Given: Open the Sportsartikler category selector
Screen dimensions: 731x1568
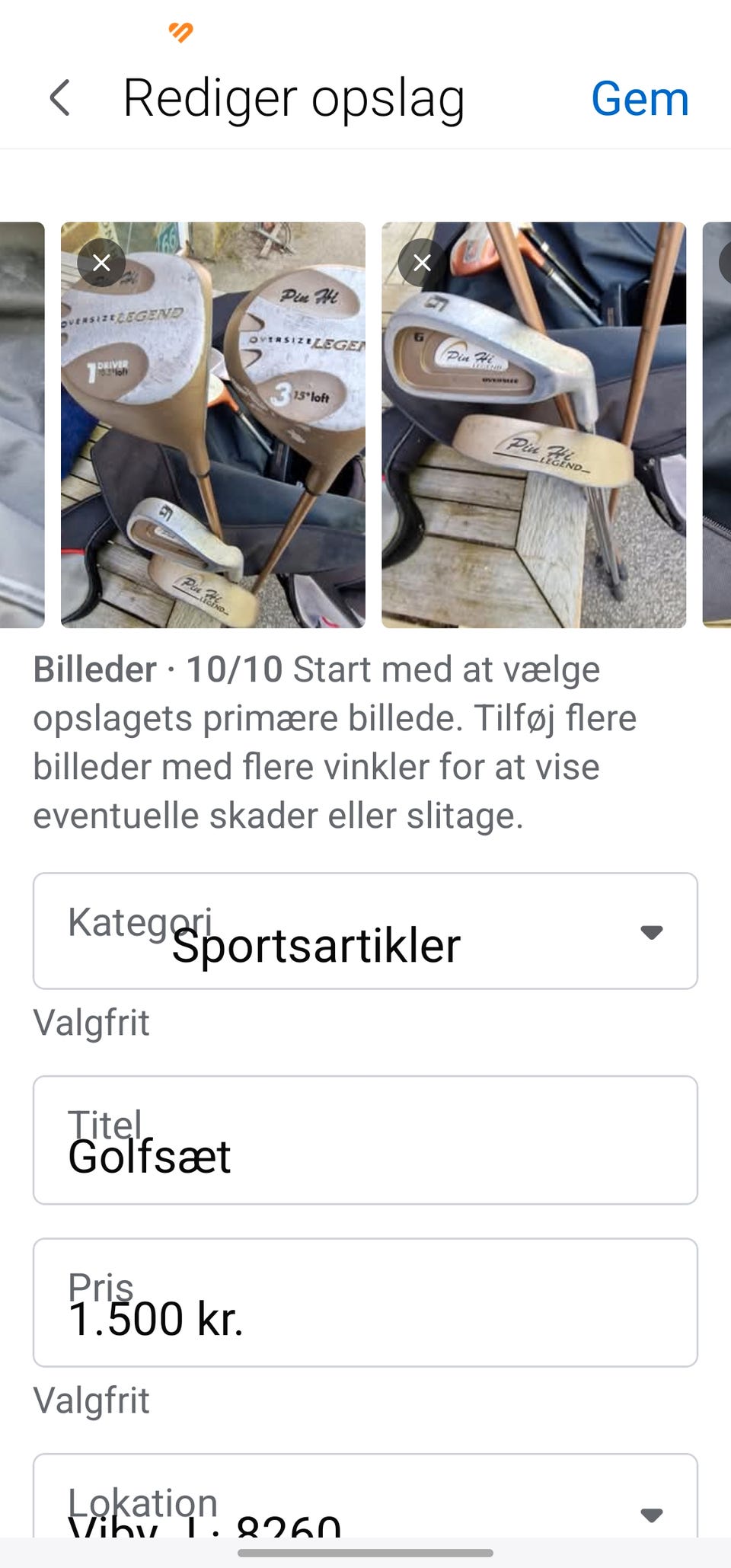Looking at the screenshot, I should tap(365, 944).
